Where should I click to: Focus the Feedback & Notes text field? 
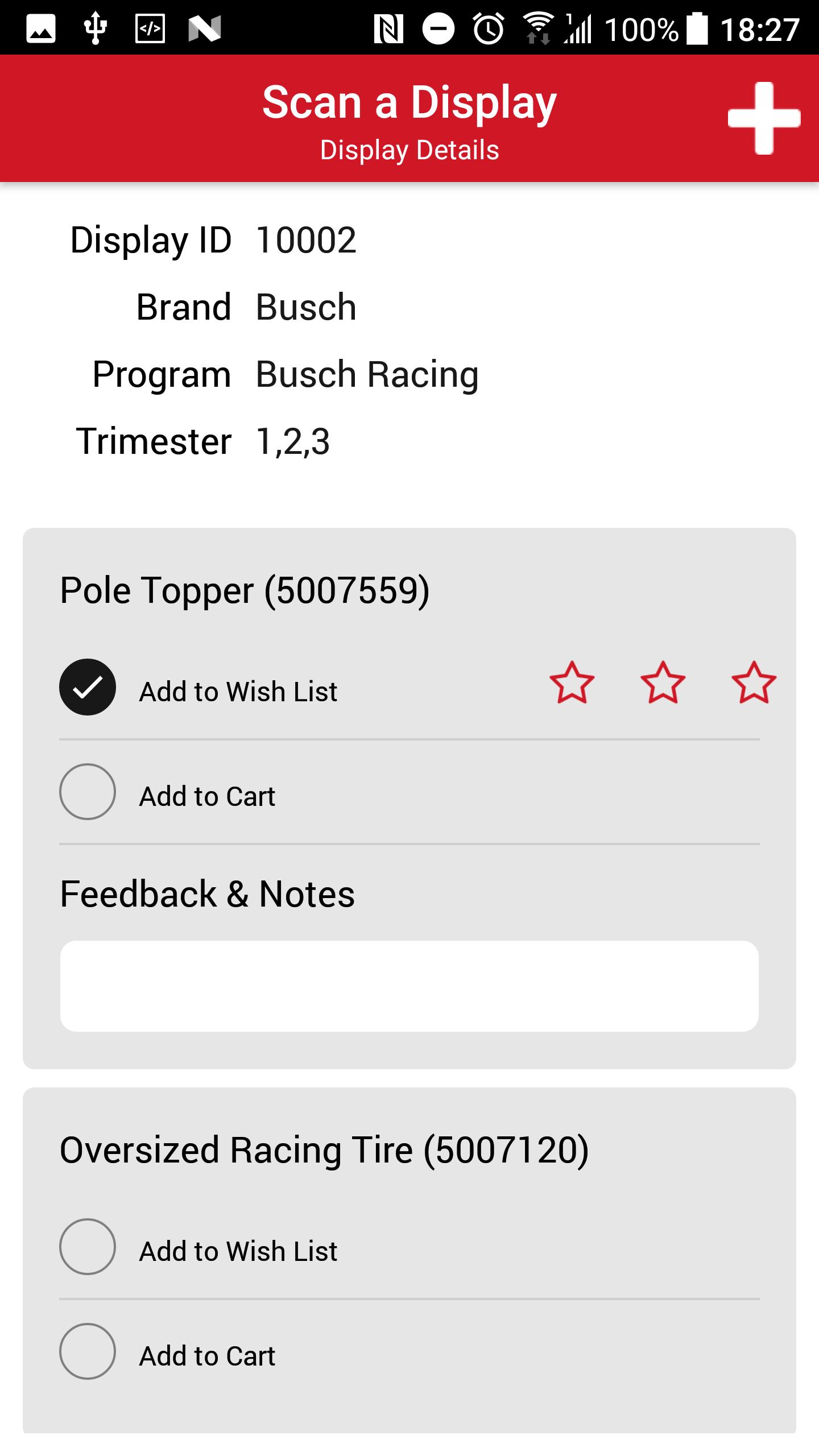pyautogui.click(x=409, y=986)
